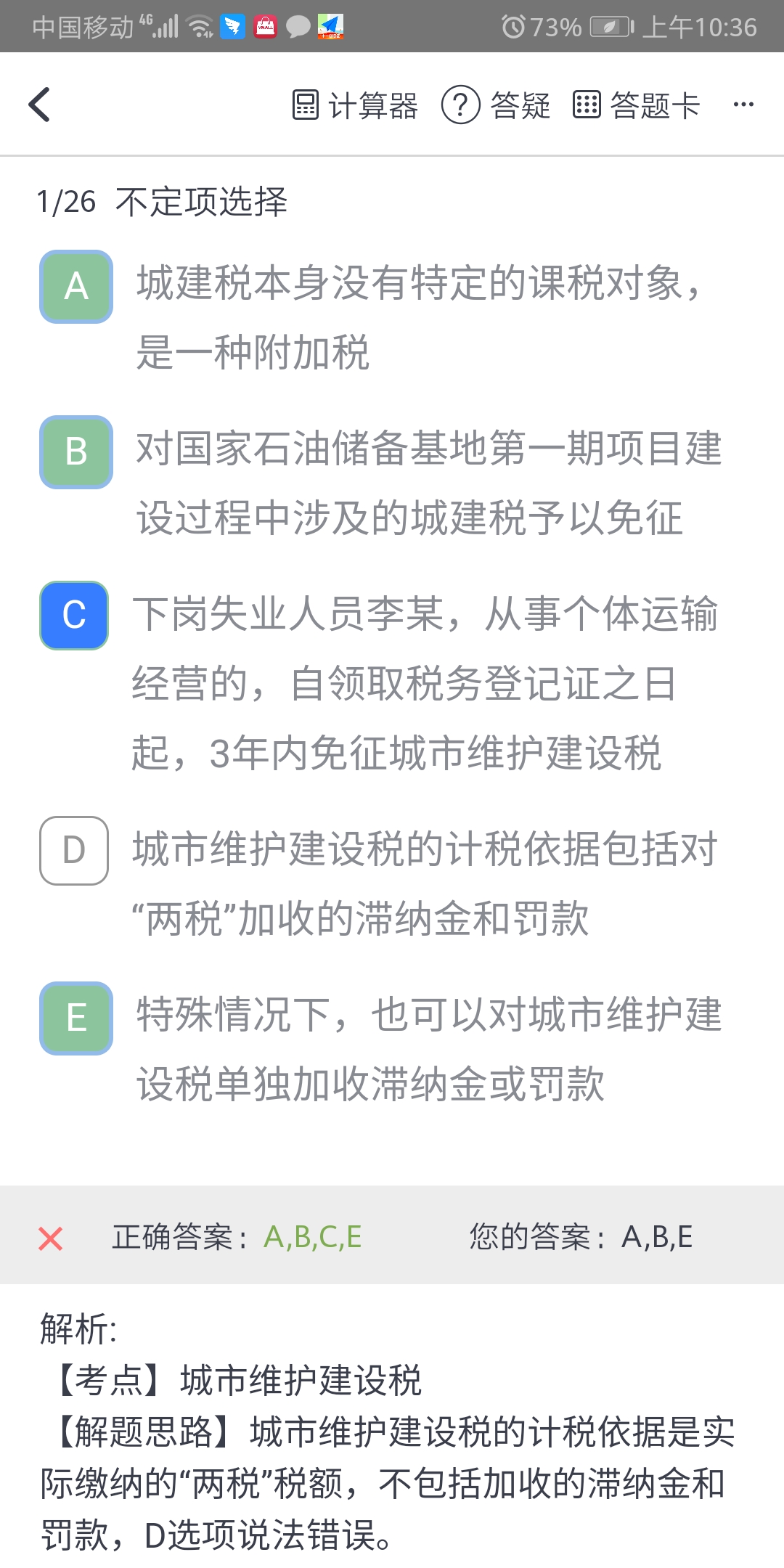Tick answer option D
The image size is (784, 1568).
[x=74, y=851]
